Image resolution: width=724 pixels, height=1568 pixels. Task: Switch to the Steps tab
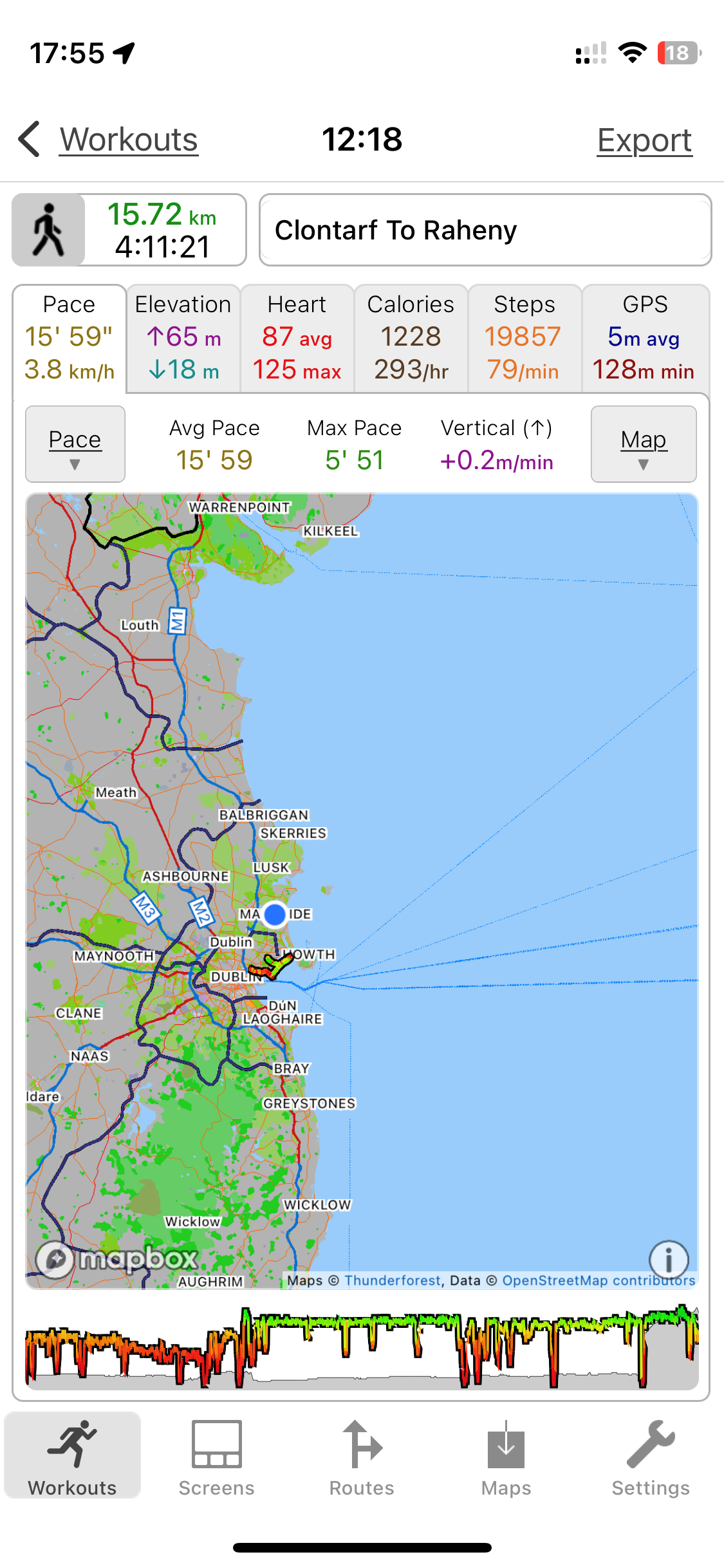coord(524,338)
